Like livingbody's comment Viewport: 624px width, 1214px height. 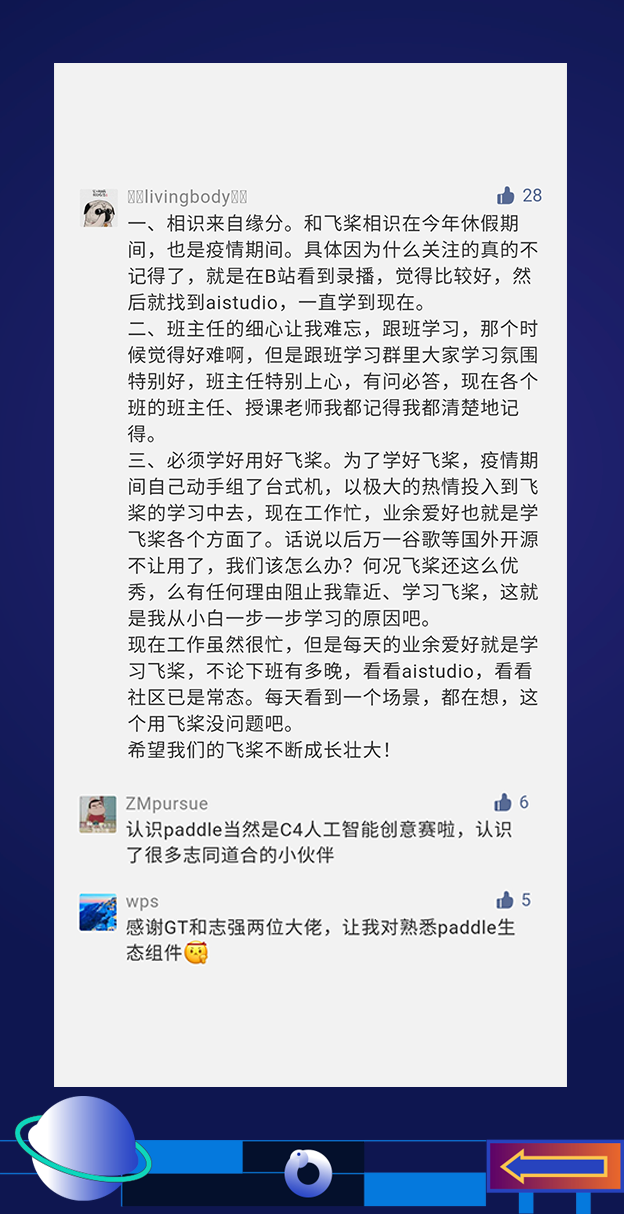506,196
